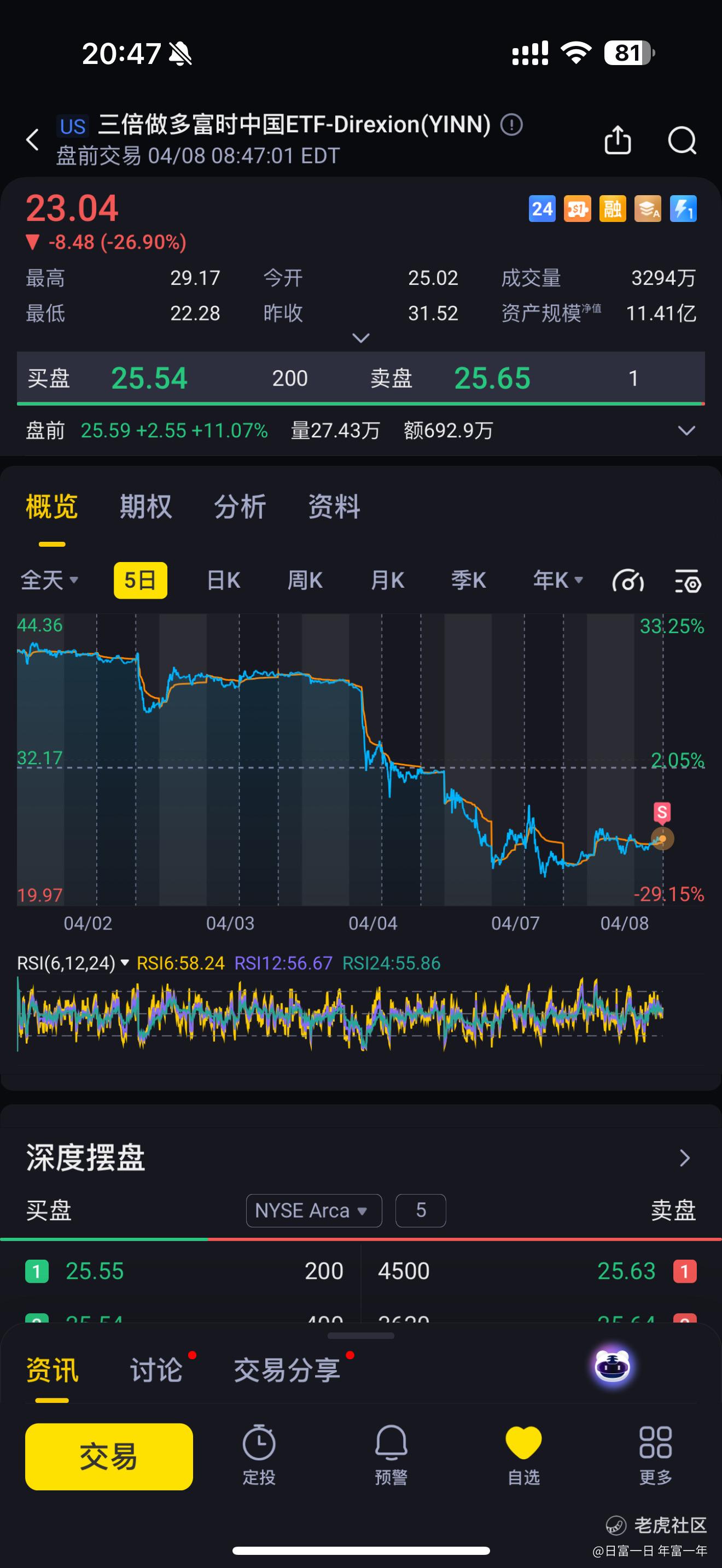The width and height of the screenshot is (722, 1568).
Task: Select the 周K chart period
Action: coord(304,580)
